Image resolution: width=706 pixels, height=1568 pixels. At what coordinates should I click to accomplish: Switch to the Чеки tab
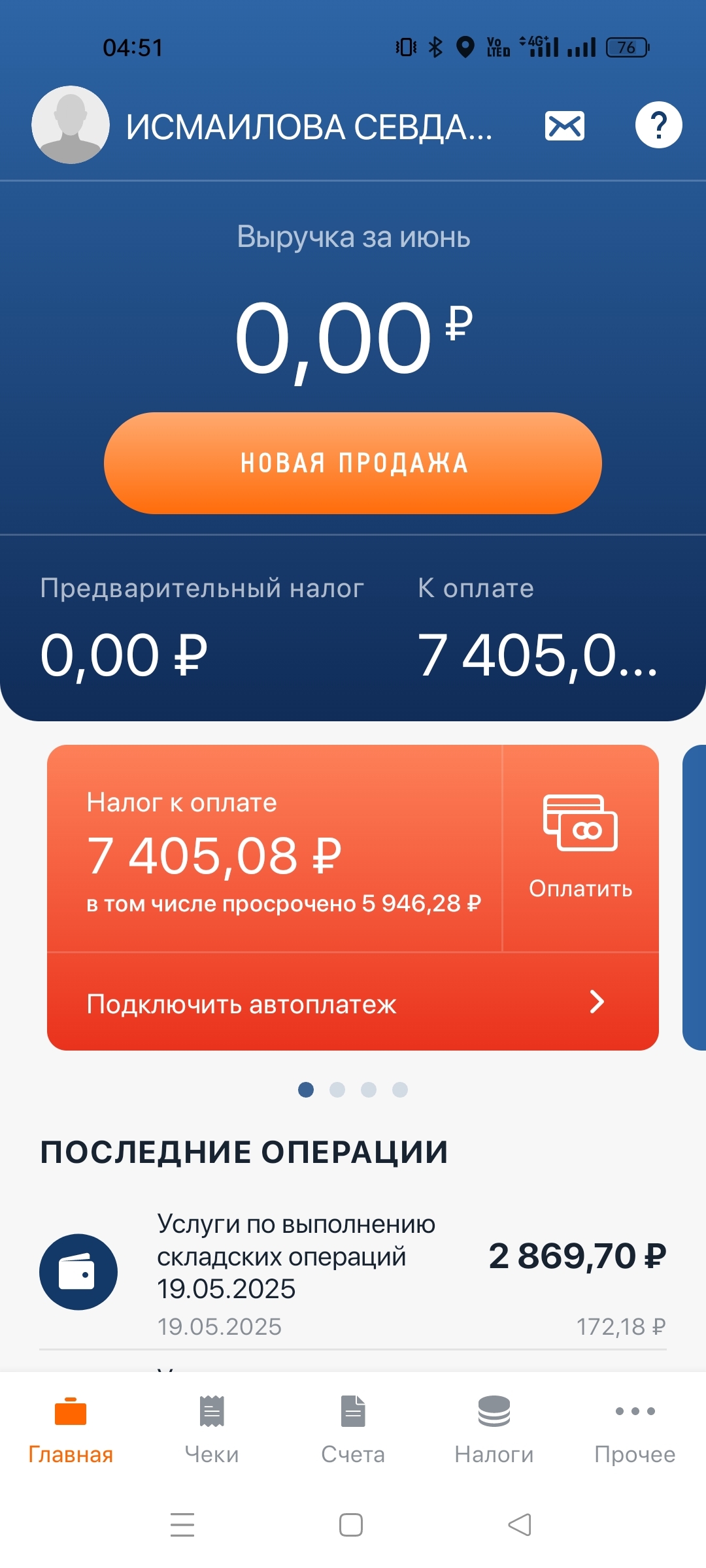coord(212,1428)
